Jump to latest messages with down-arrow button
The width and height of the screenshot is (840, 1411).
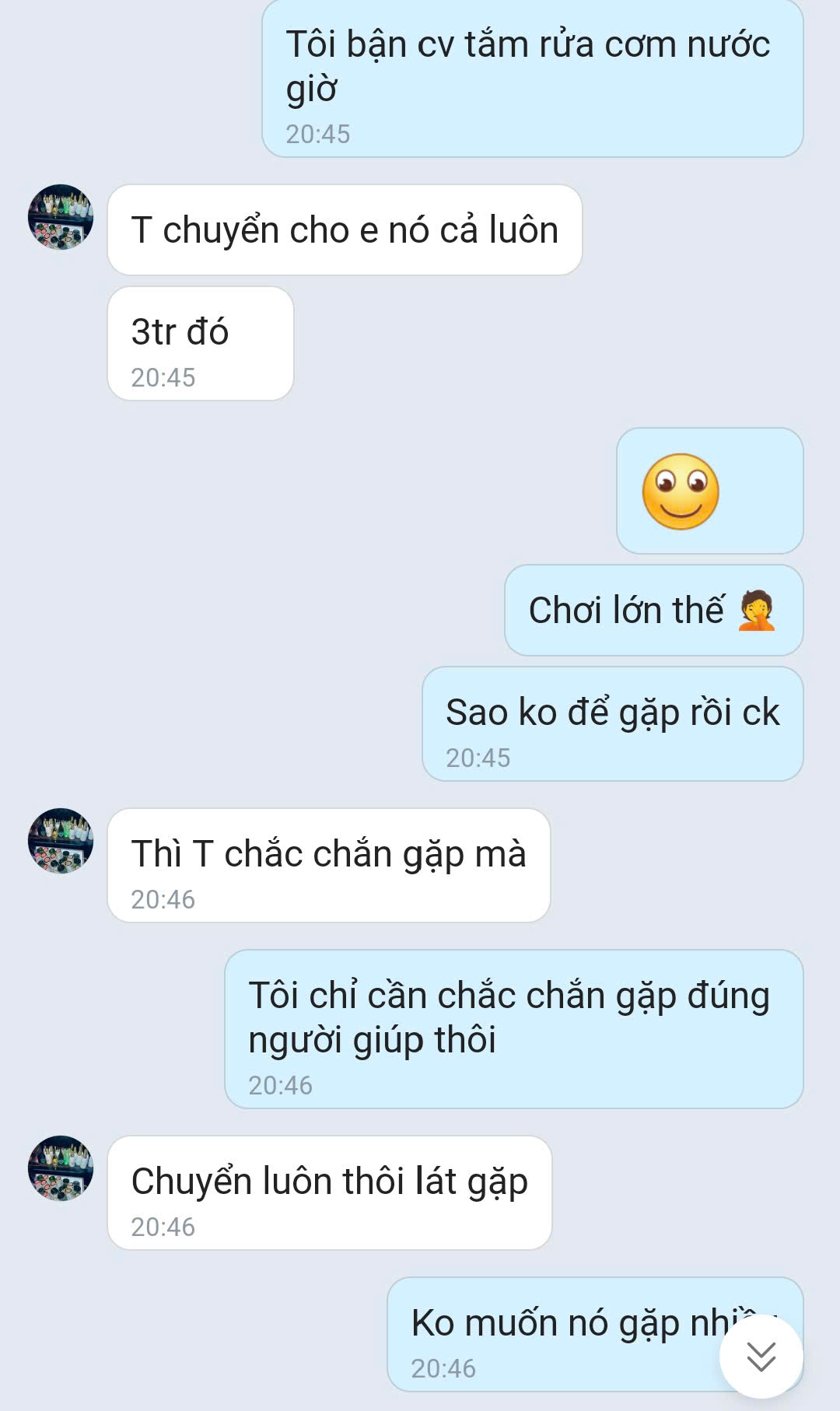tap(761, 1356)
